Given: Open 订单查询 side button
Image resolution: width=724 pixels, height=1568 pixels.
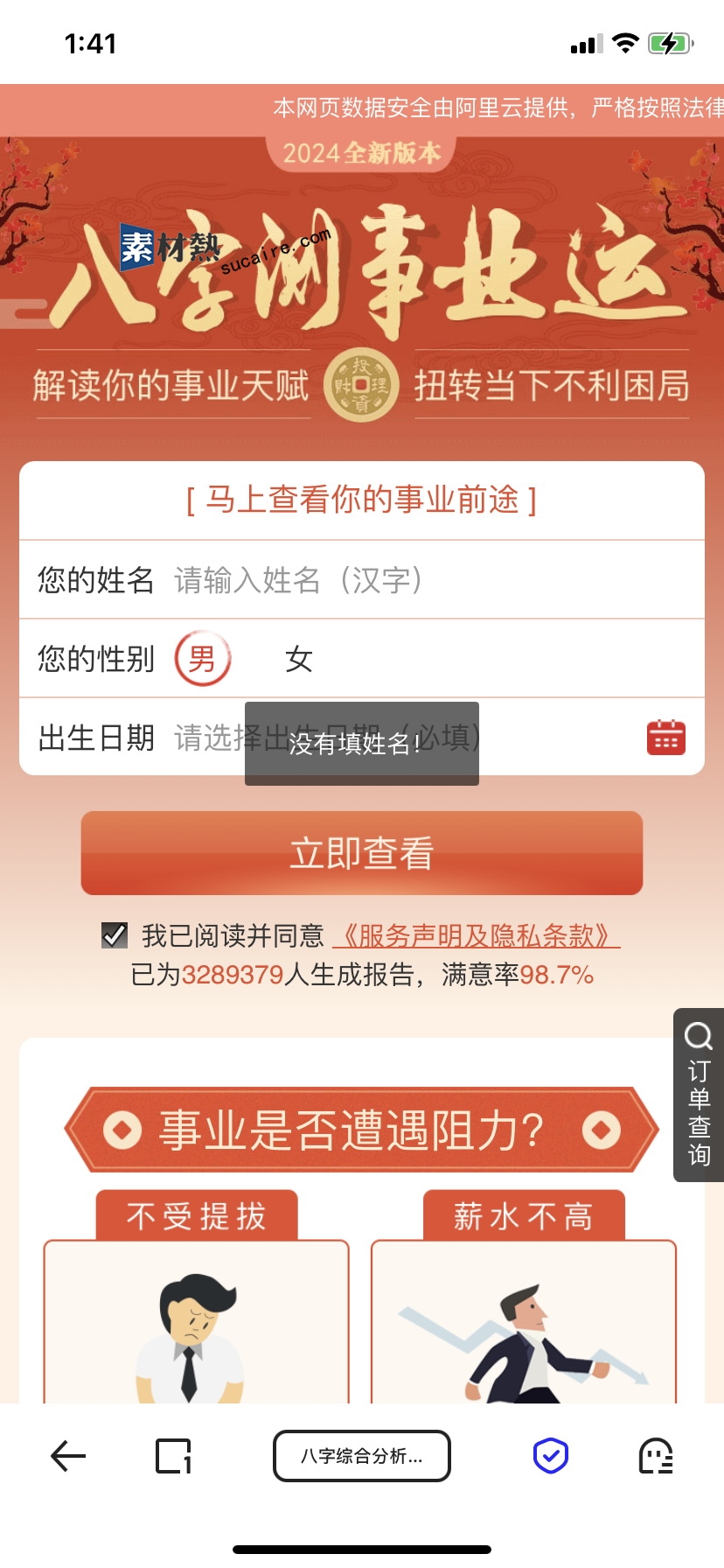Looking at the screenshot, I should (x=699, y=1095).
